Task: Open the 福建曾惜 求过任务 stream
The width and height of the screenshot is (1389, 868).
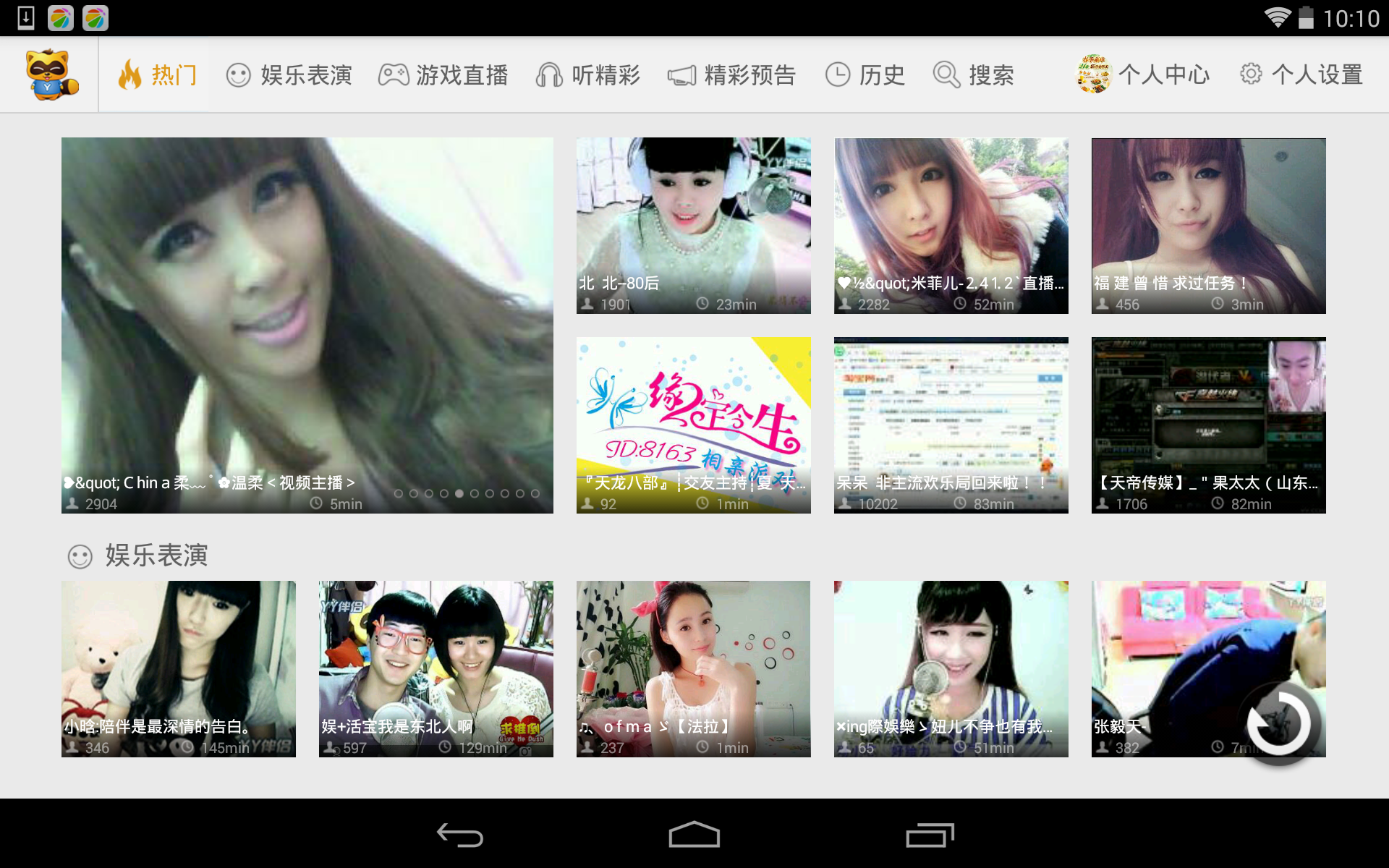Action: [x=1208, y=225]
